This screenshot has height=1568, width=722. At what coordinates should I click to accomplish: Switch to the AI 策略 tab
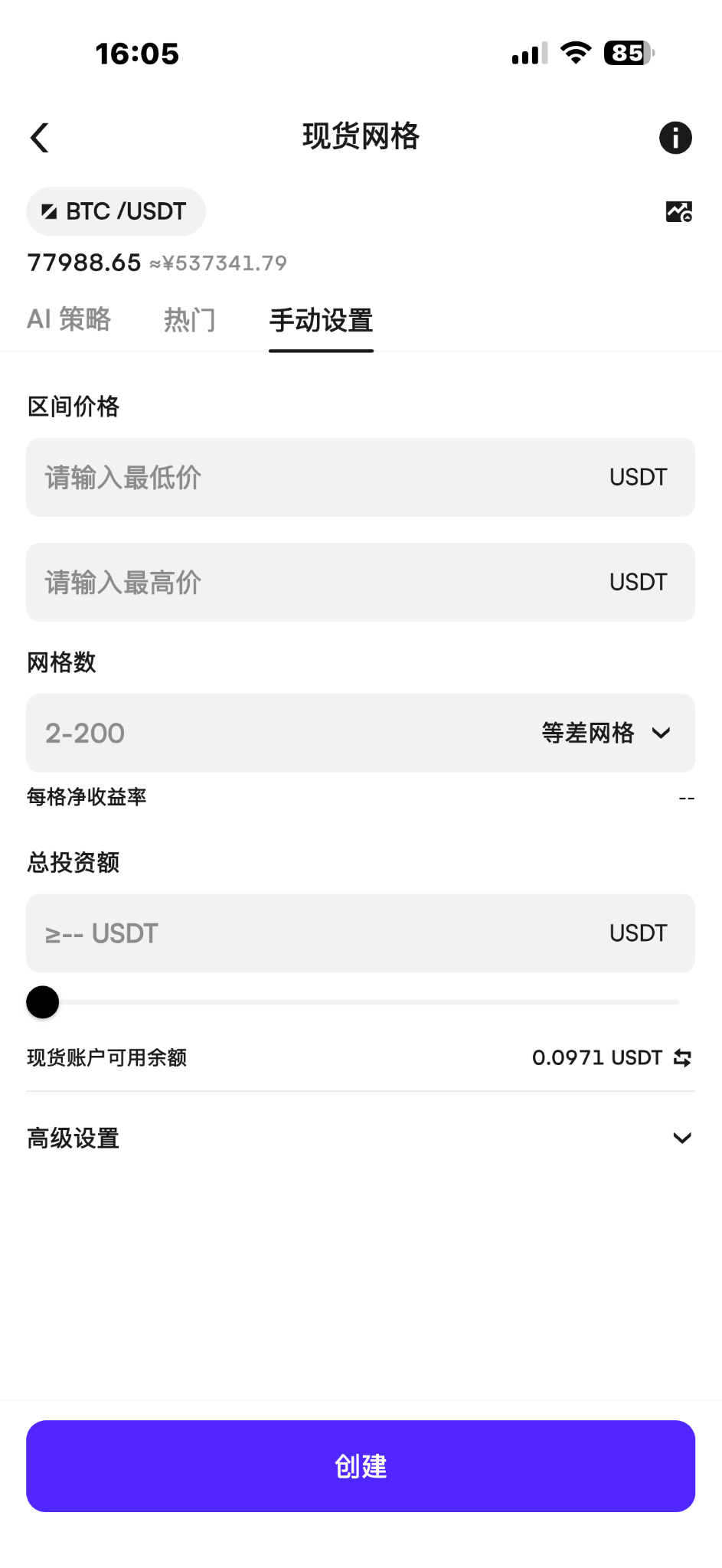tap(69, 319)
